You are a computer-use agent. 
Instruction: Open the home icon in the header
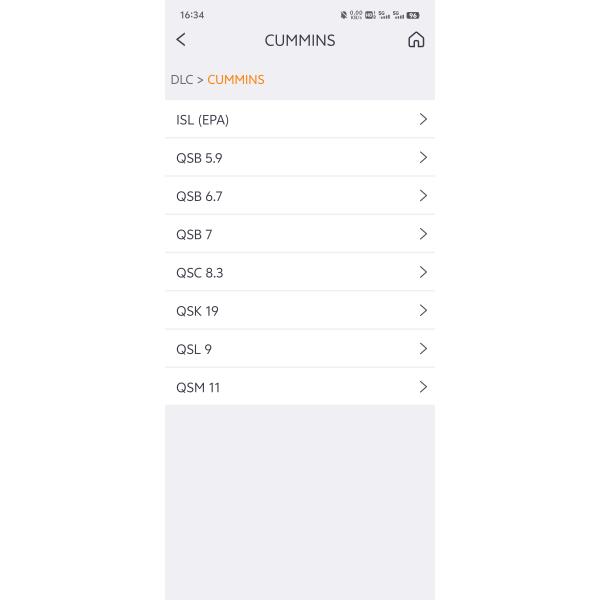pos(416,40)
